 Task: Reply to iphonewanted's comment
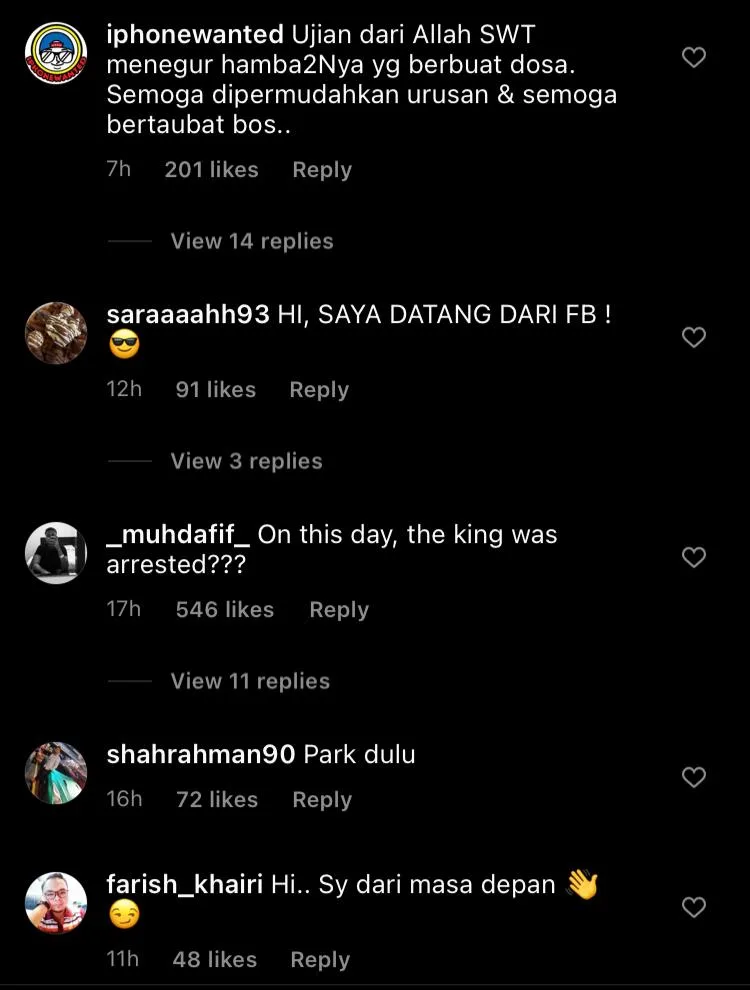pos(321,170)
